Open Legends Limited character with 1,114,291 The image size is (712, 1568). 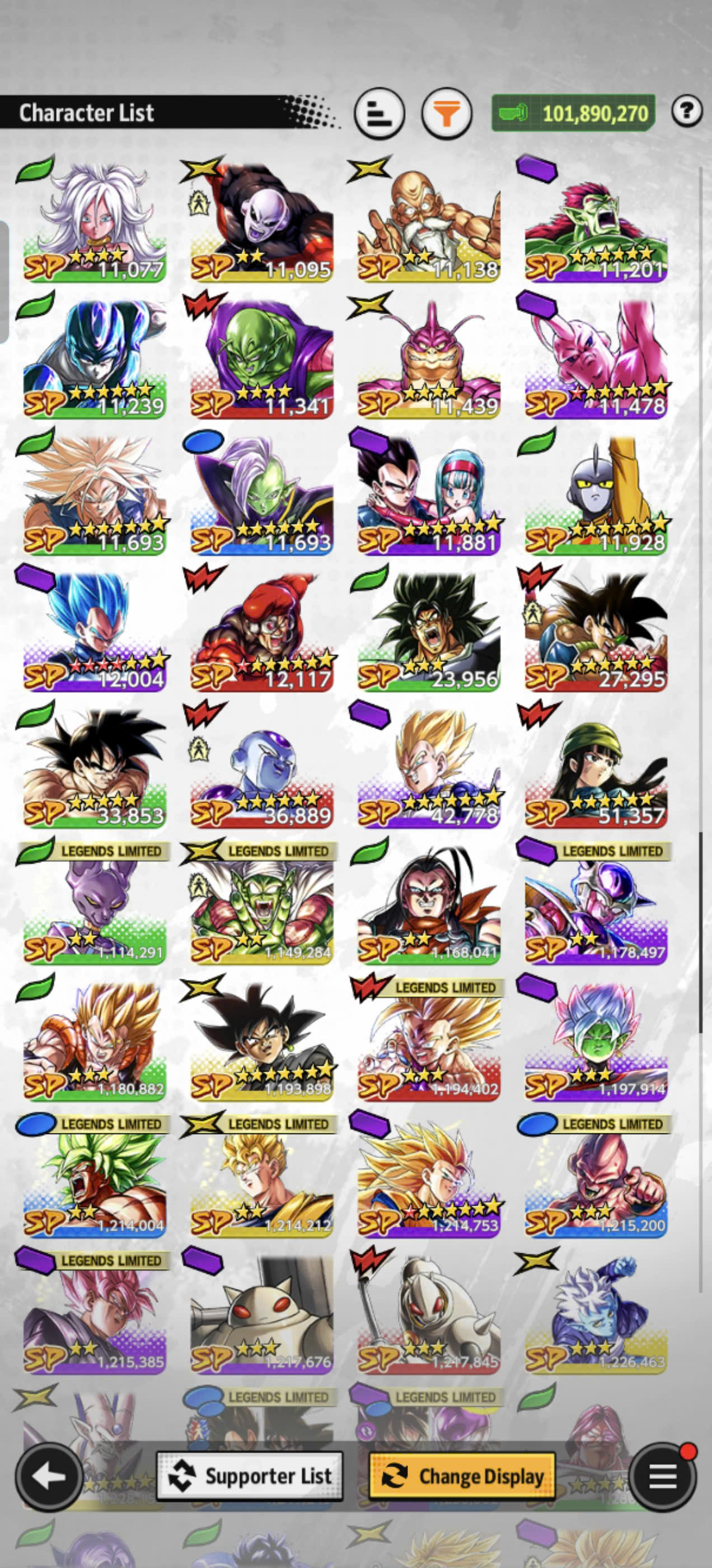coord(93,903)
